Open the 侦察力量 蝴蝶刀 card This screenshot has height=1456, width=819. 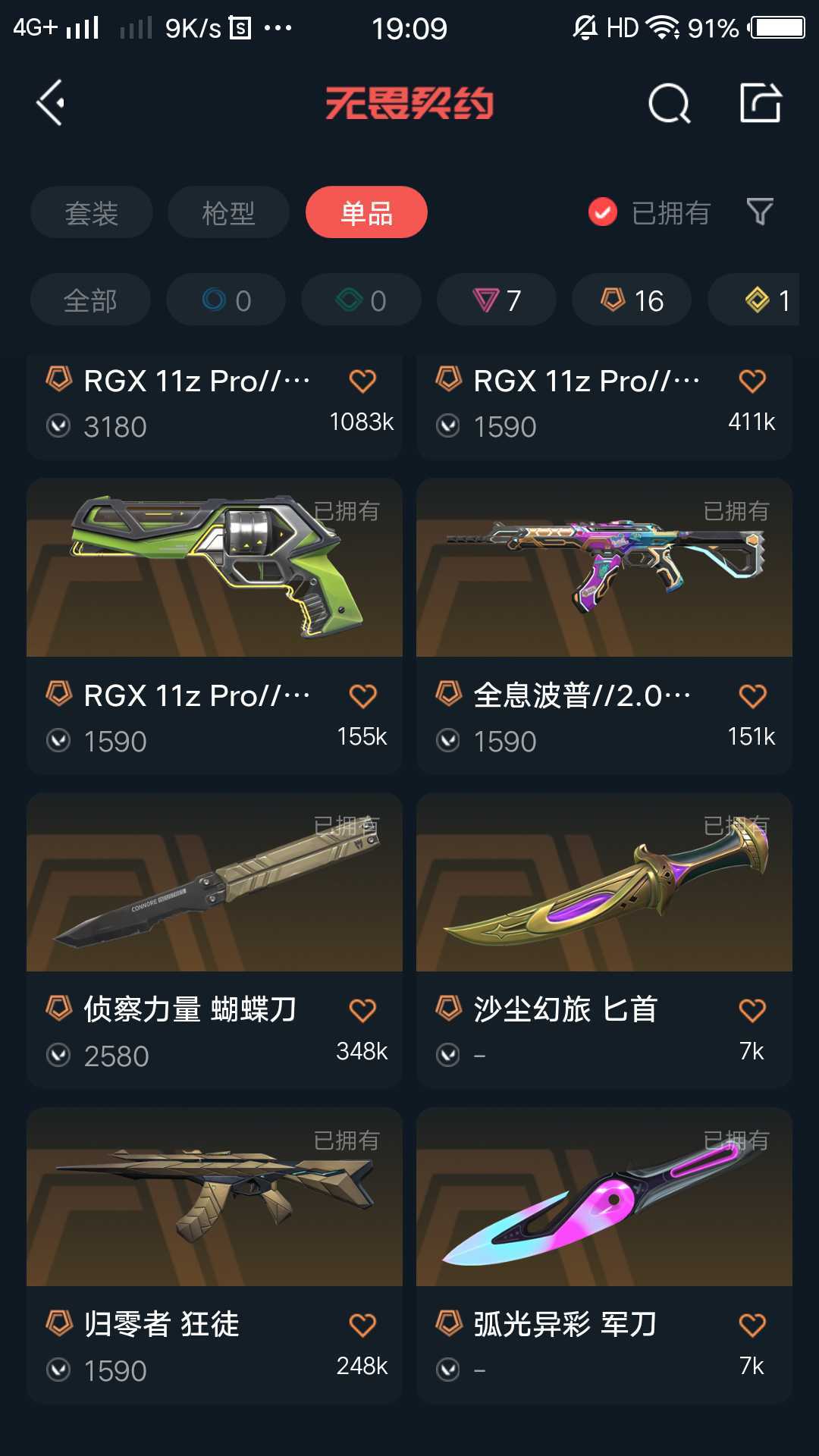point(215,882)
